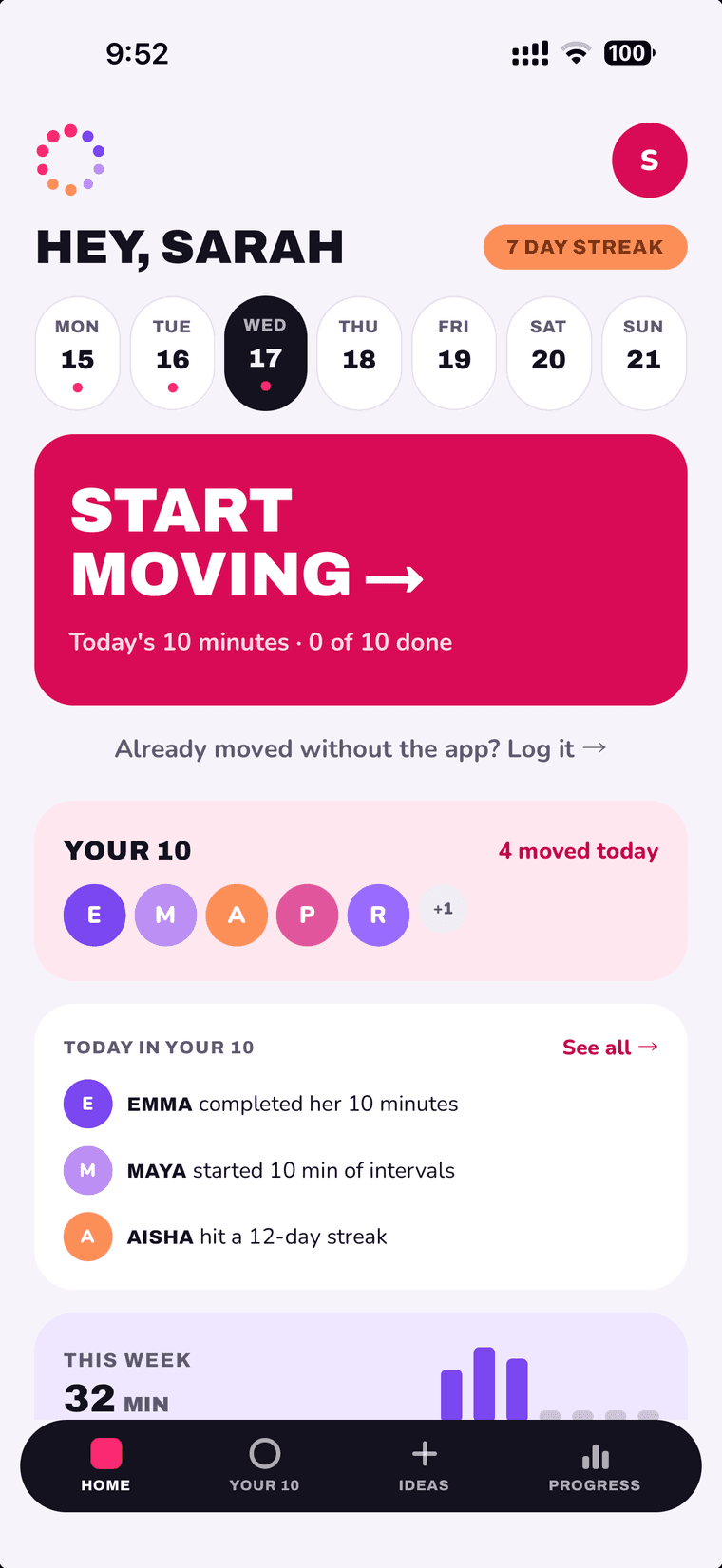Open Aisha's 12-day streak update
Image resolution: width=722 pixels, height=1568 pixels.
point(361,1237)
